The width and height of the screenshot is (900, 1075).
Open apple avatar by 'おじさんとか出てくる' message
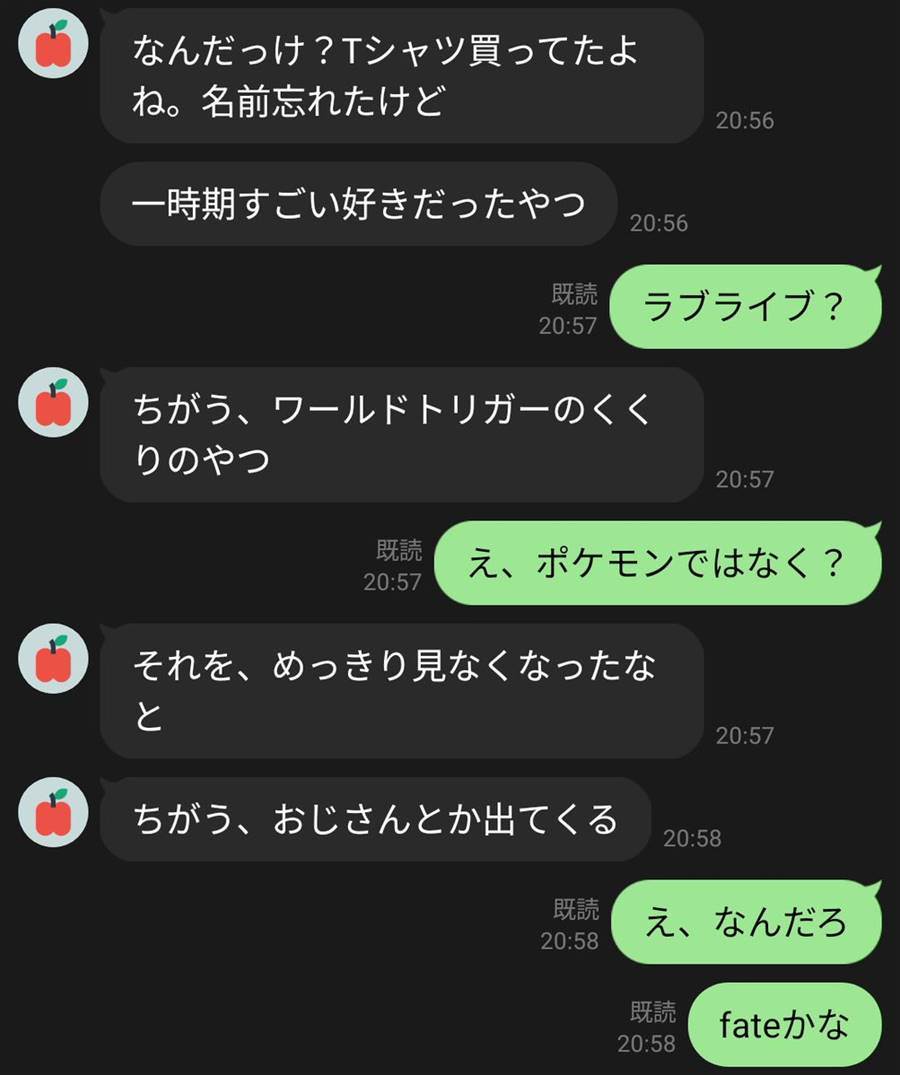pyautogui.click(x=55, y=812)
